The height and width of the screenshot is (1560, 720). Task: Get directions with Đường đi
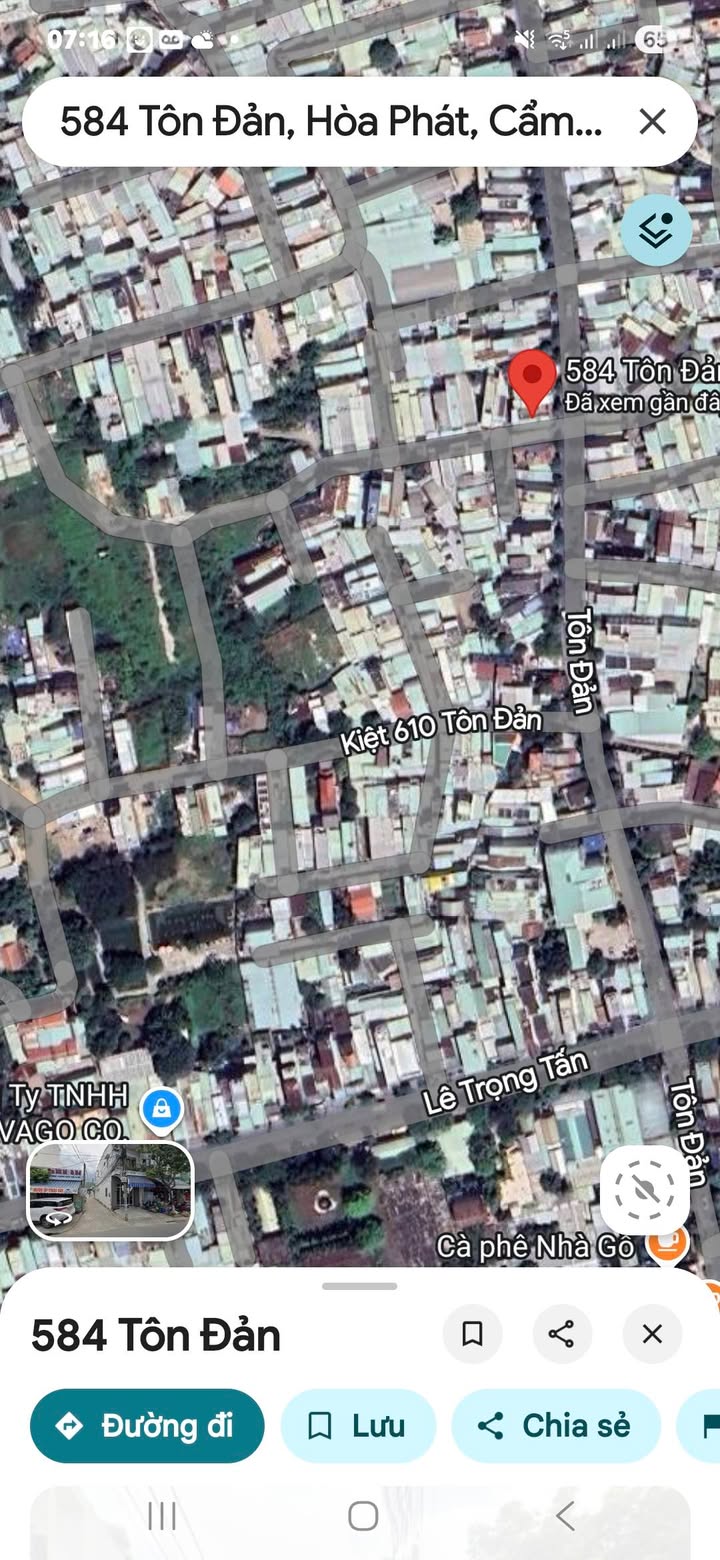(x=147, y=1425)
